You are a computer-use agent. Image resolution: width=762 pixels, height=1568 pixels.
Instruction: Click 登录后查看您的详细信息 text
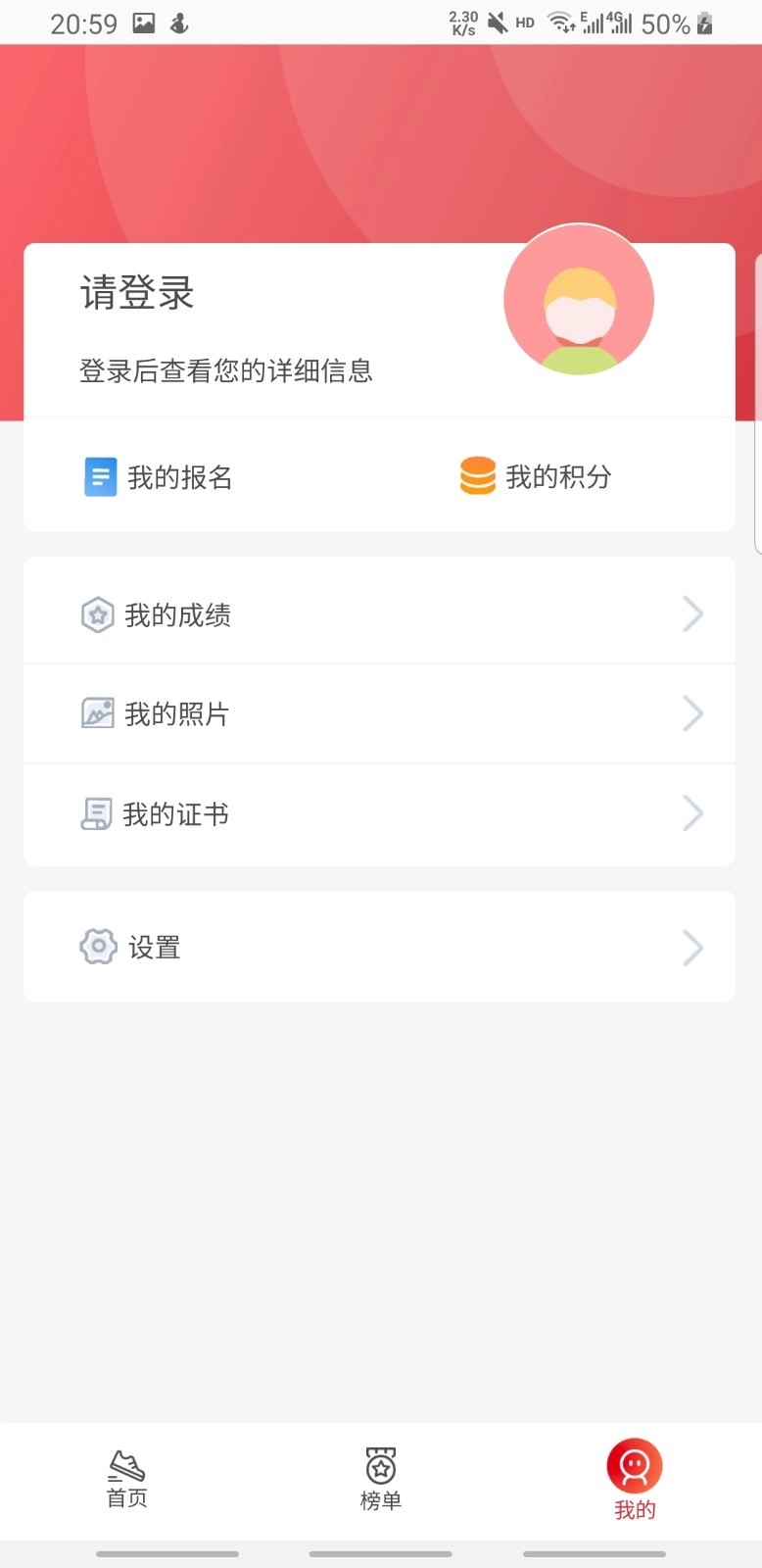point(227,371)
